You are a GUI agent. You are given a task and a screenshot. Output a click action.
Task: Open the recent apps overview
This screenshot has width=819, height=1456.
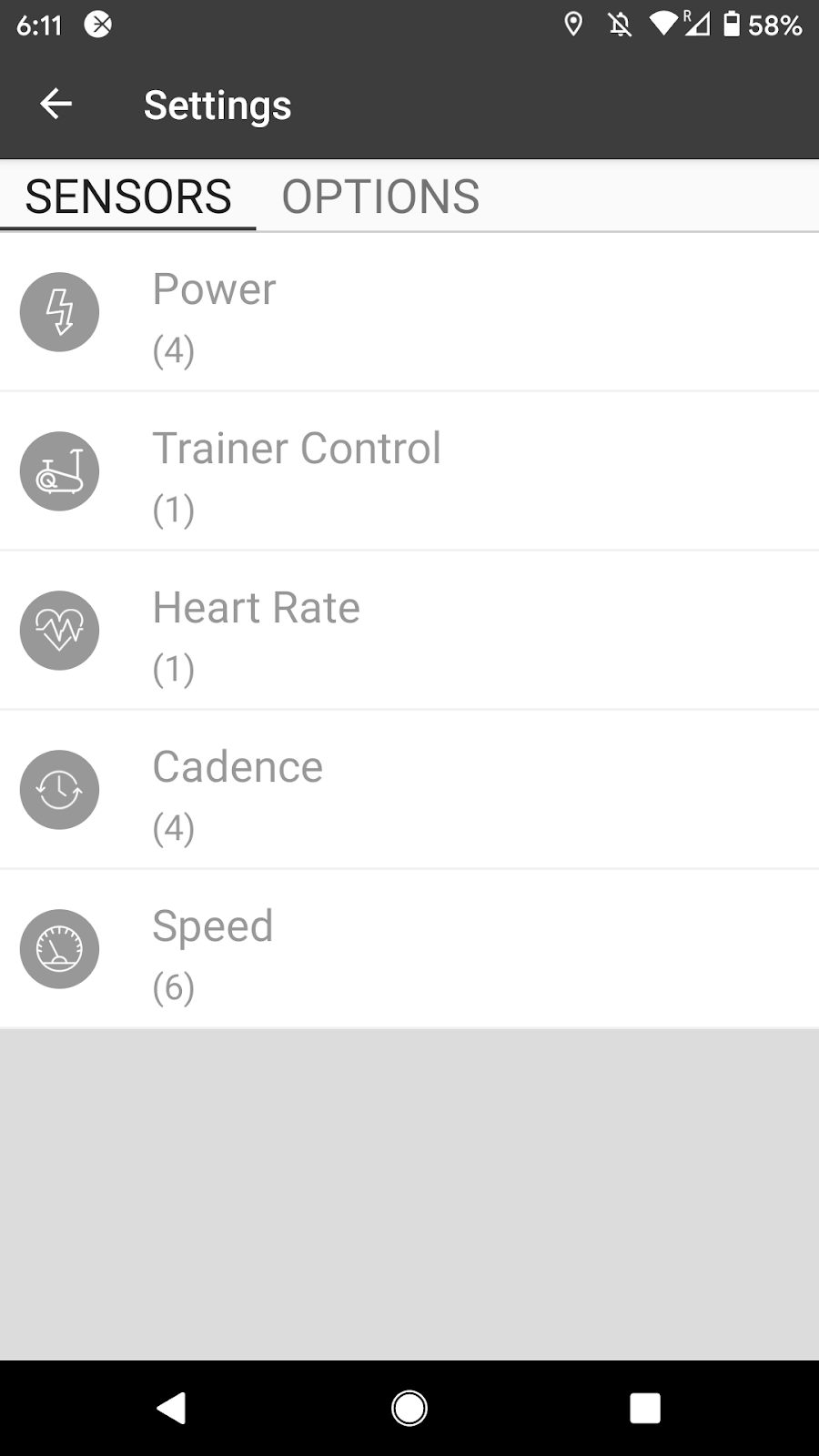(x=644, y=1408)
